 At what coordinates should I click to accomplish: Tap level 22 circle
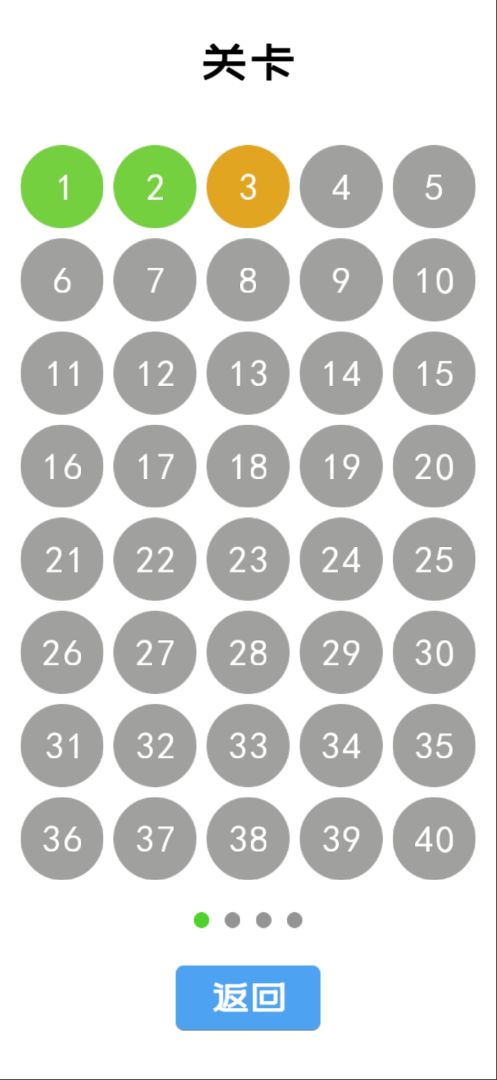point(155,559)
